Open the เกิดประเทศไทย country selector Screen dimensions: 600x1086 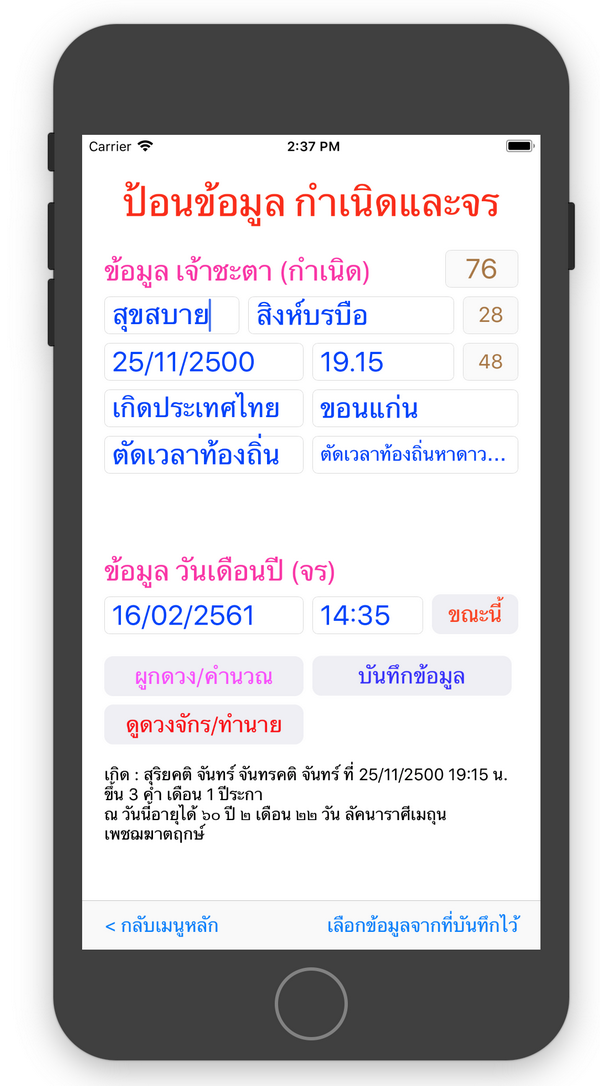pos(204,408)
